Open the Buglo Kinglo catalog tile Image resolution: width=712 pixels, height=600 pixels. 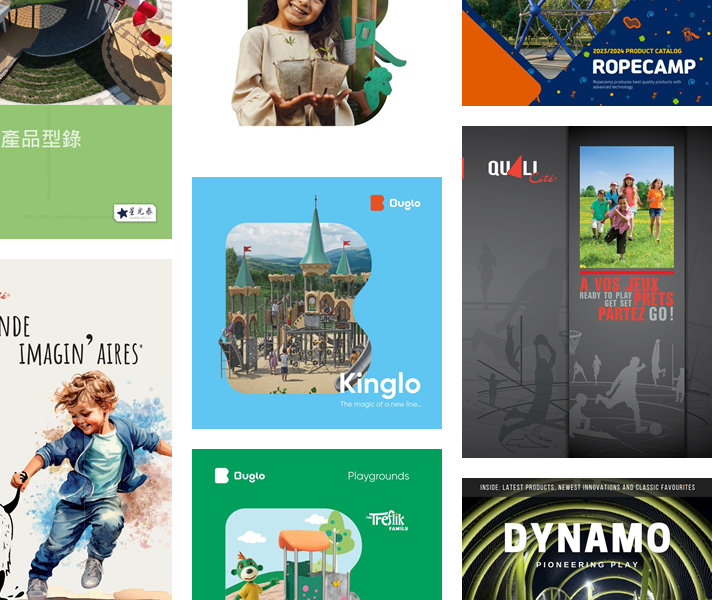pos(316,303)
